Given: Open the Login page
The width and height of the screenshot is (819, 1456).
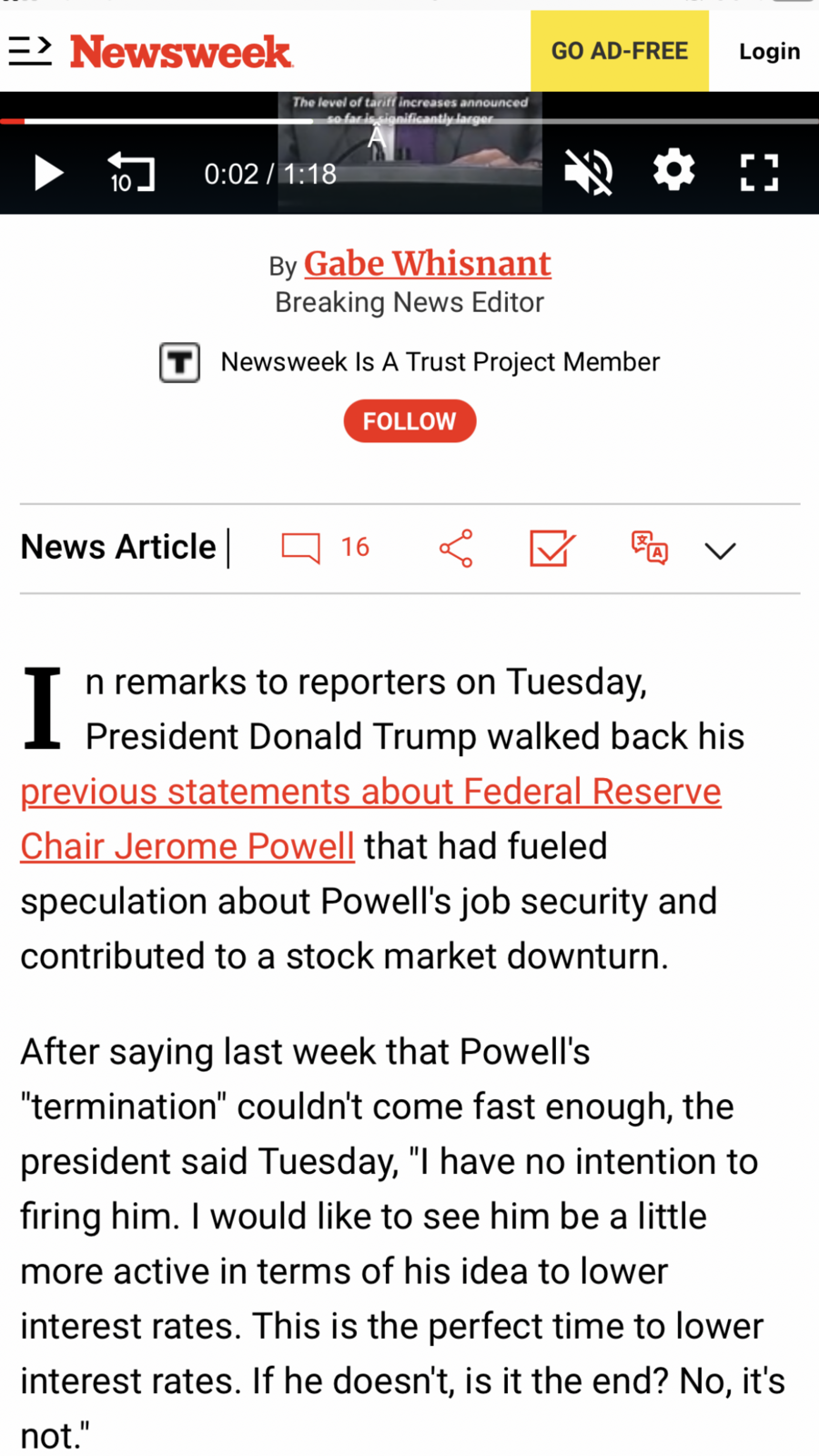Looking at the screenshot, I should [770, 52].
